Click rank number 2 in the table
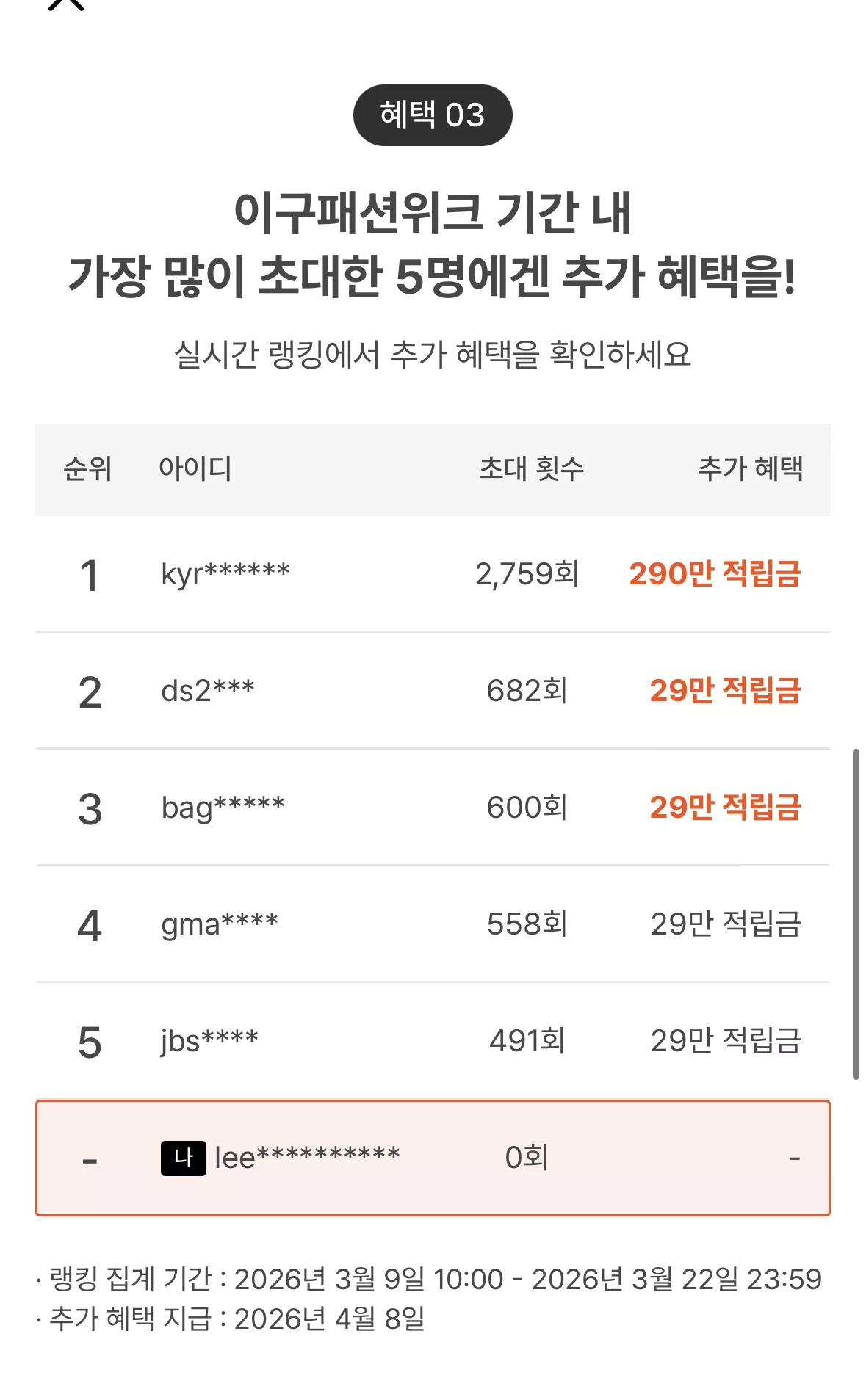 pos(89,691)
